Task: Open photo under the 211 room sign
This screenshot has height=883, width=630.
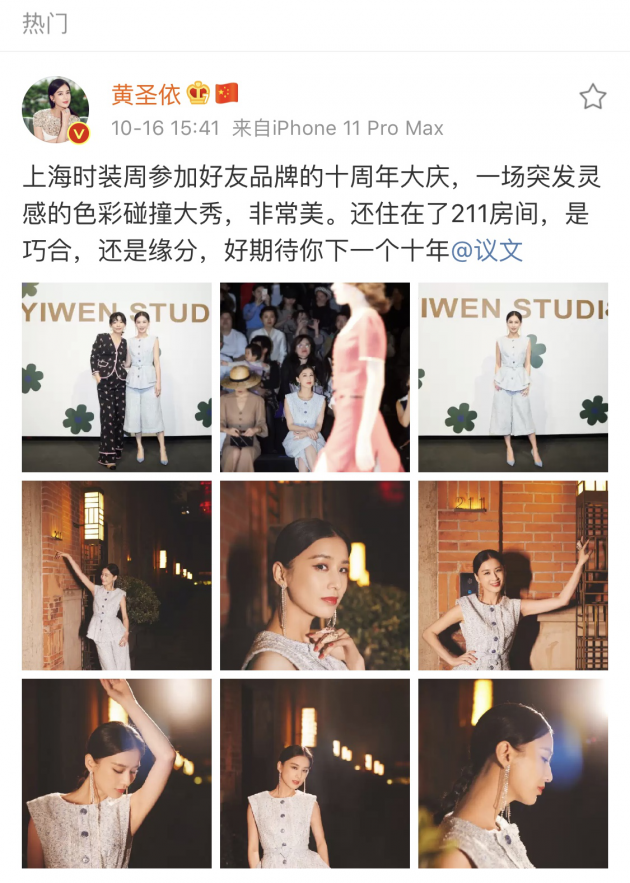Action: (513, 575)
